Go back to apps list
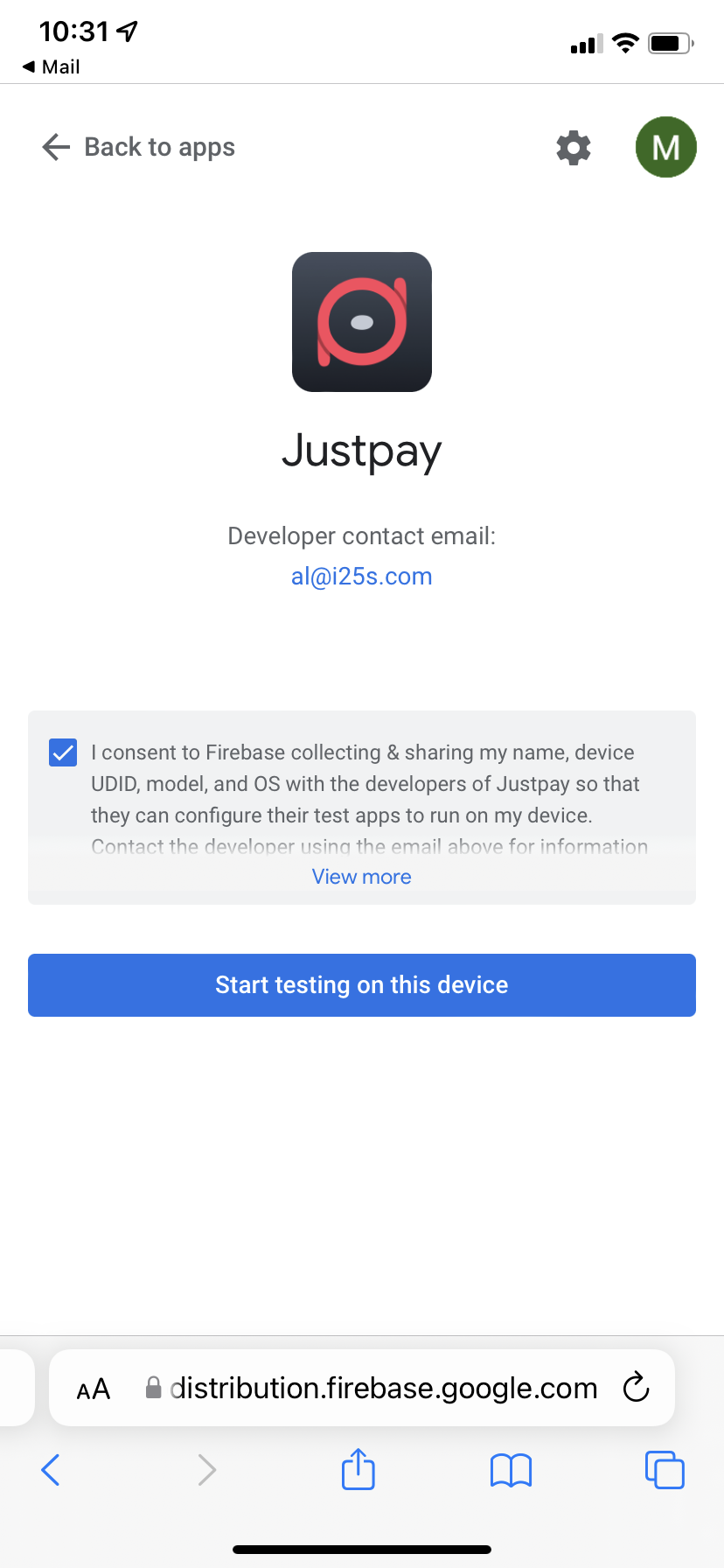 coord(138,147)
